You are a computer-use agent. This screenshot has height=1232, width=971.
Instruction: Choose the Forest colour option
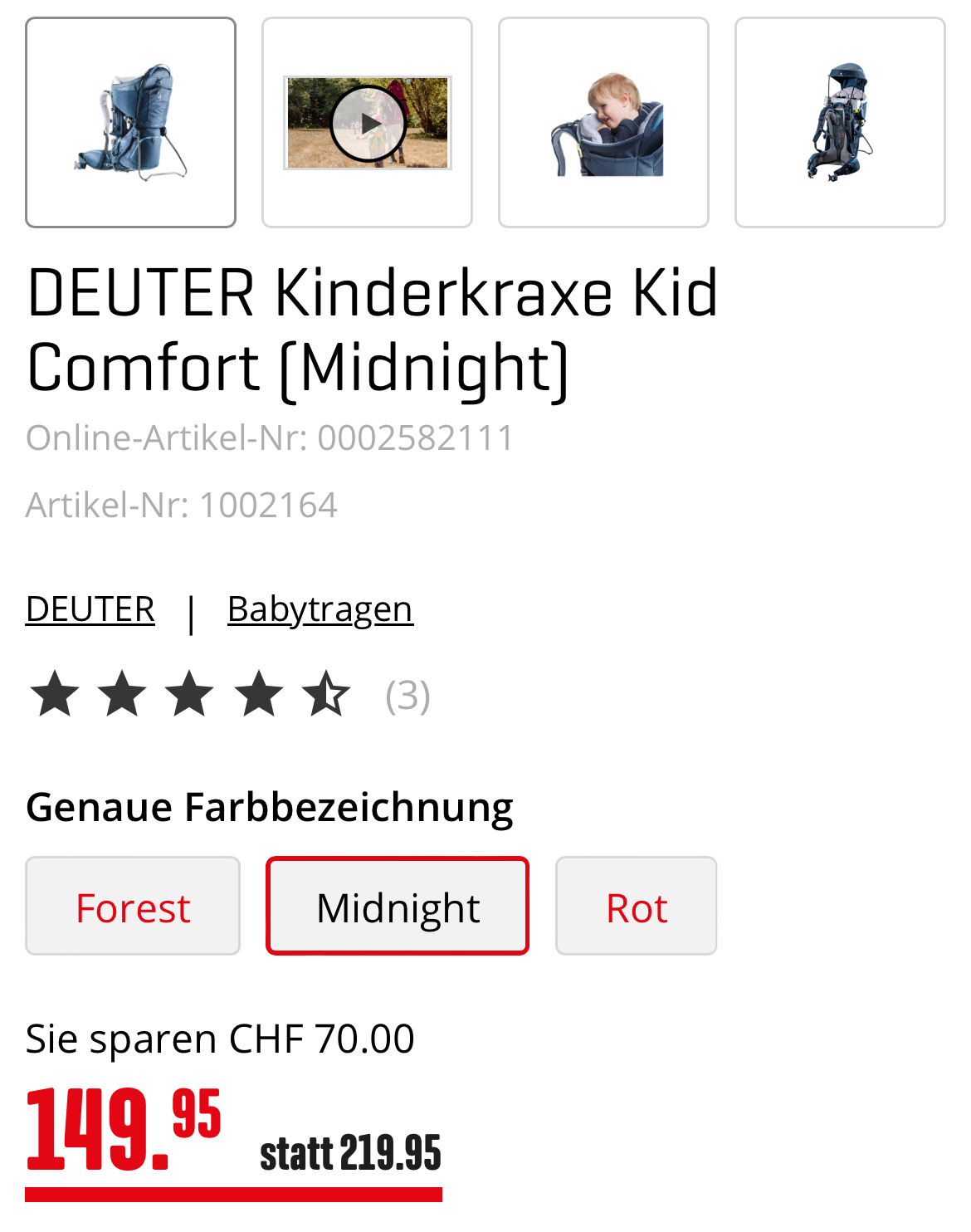pyautogui.click(x=133, y=907)
